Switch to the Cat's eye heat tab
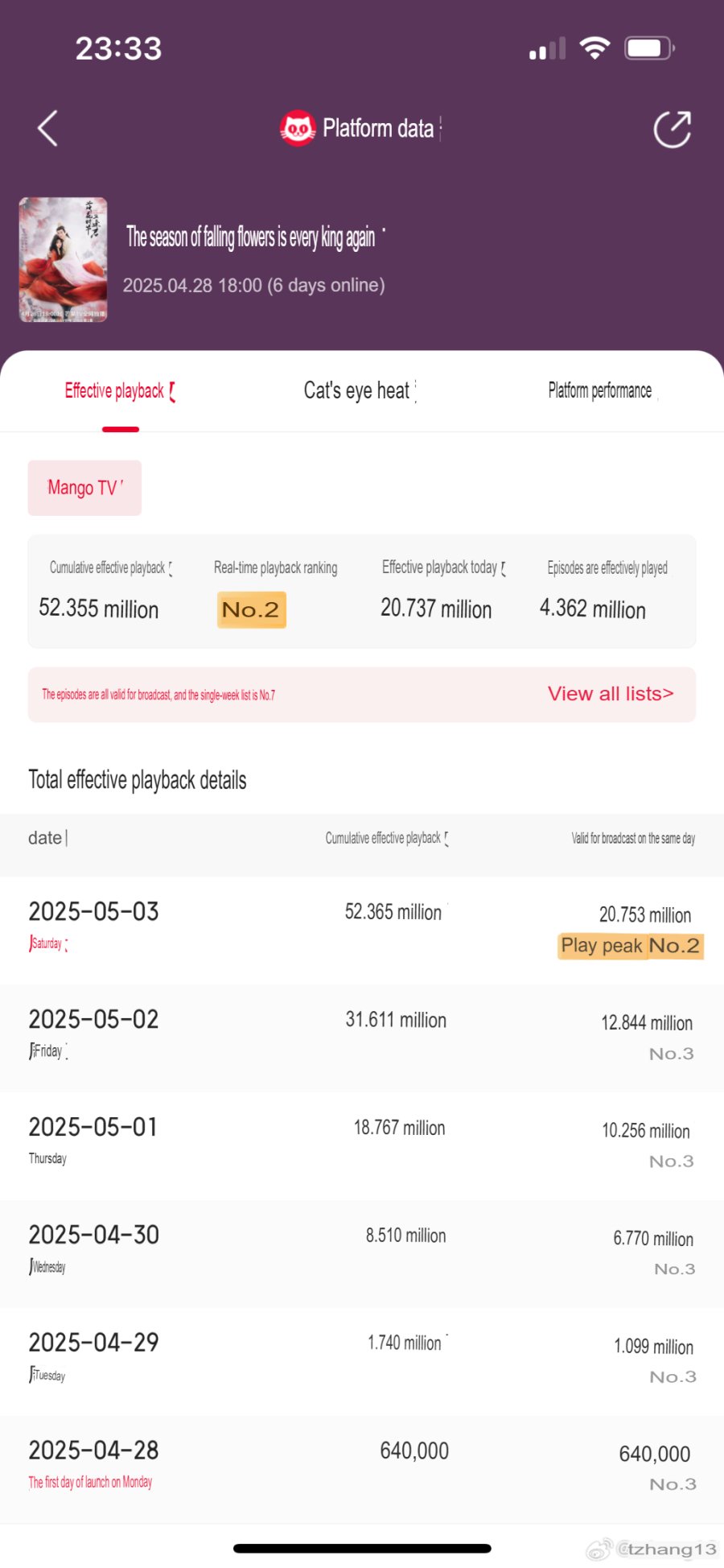Image resolution: width=724 pixels, height=1568 pixels. pos(359,391)
